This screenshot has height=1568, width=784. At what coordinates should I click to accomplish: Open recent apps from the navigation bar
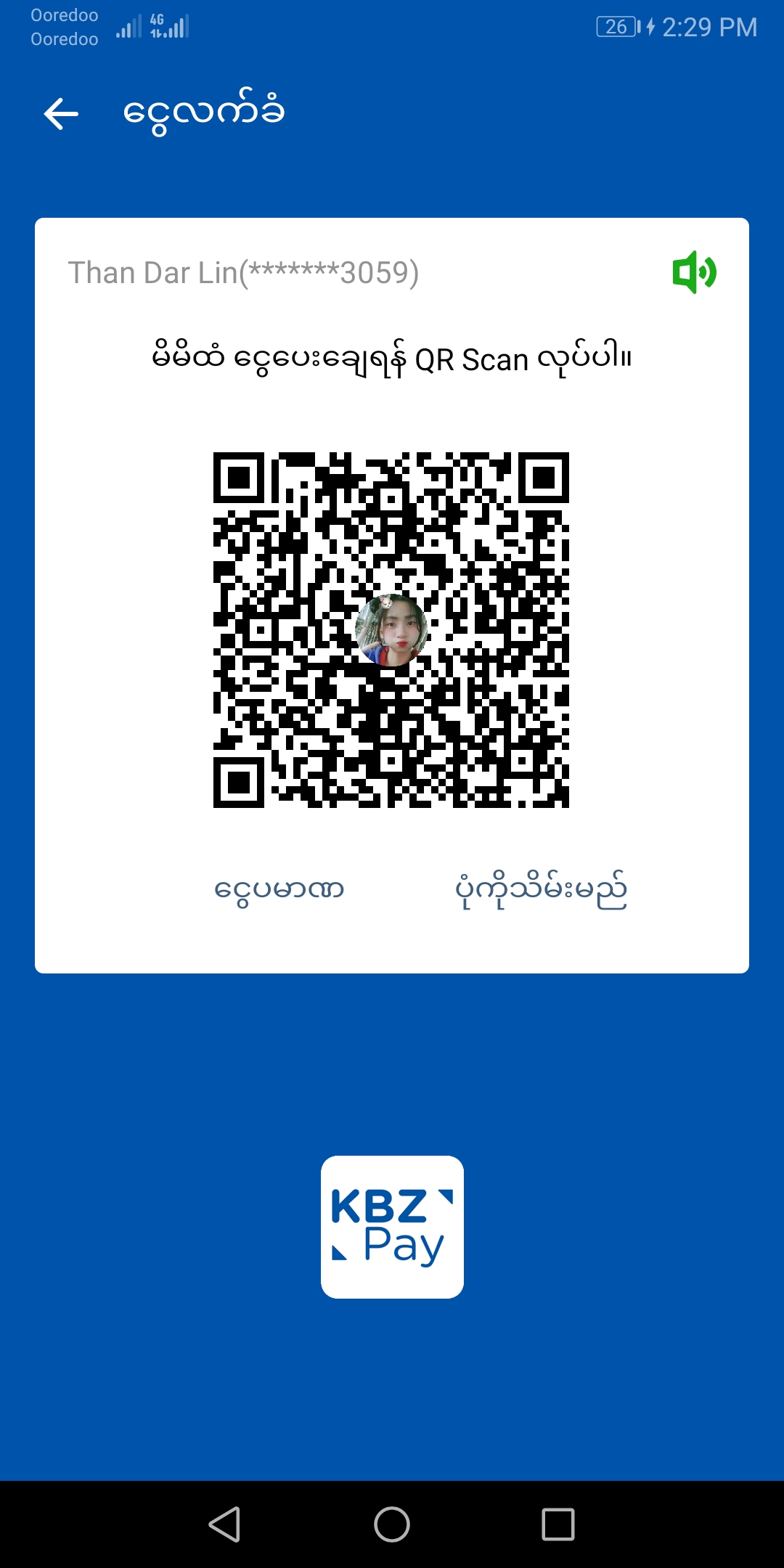point(558,1524)
